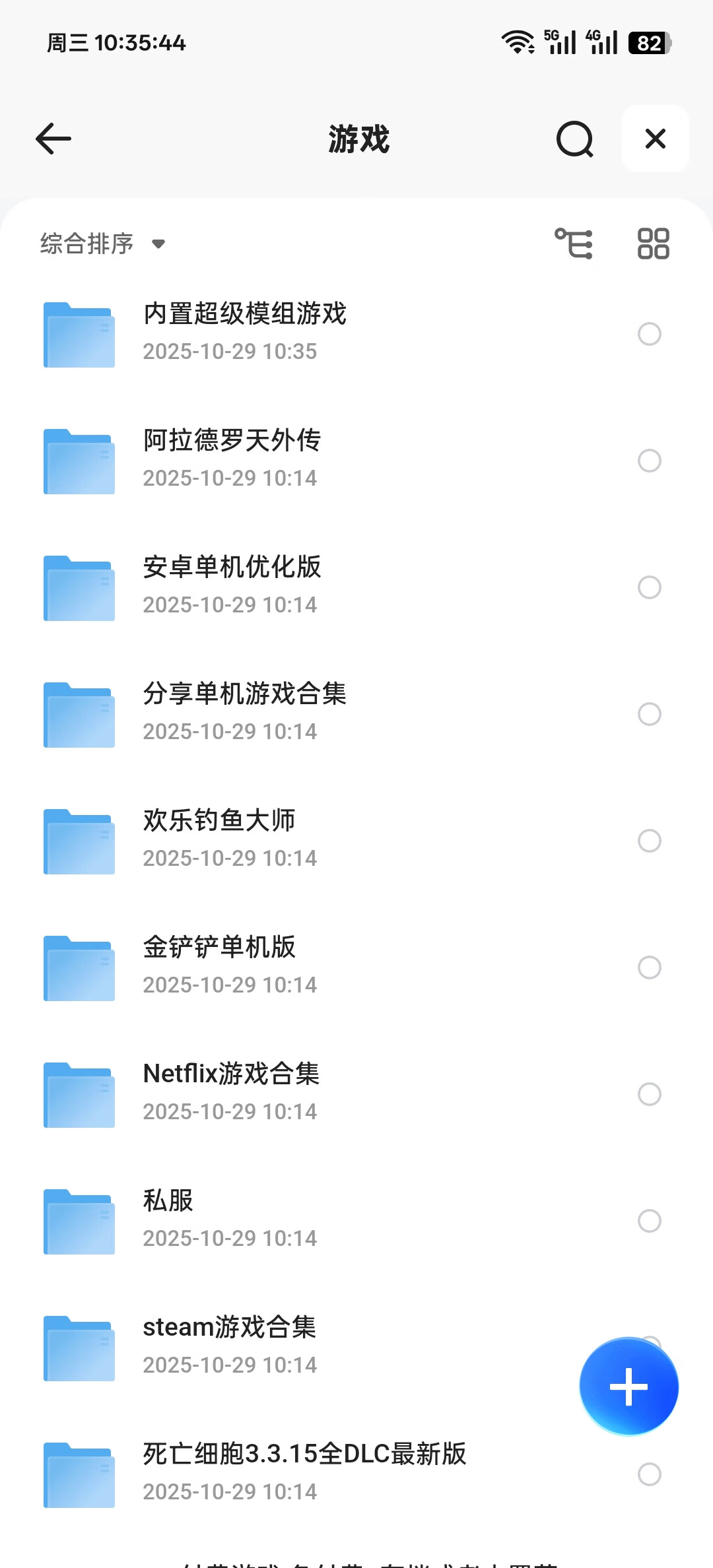Close the page with the X button

click(x=655, y=139)
